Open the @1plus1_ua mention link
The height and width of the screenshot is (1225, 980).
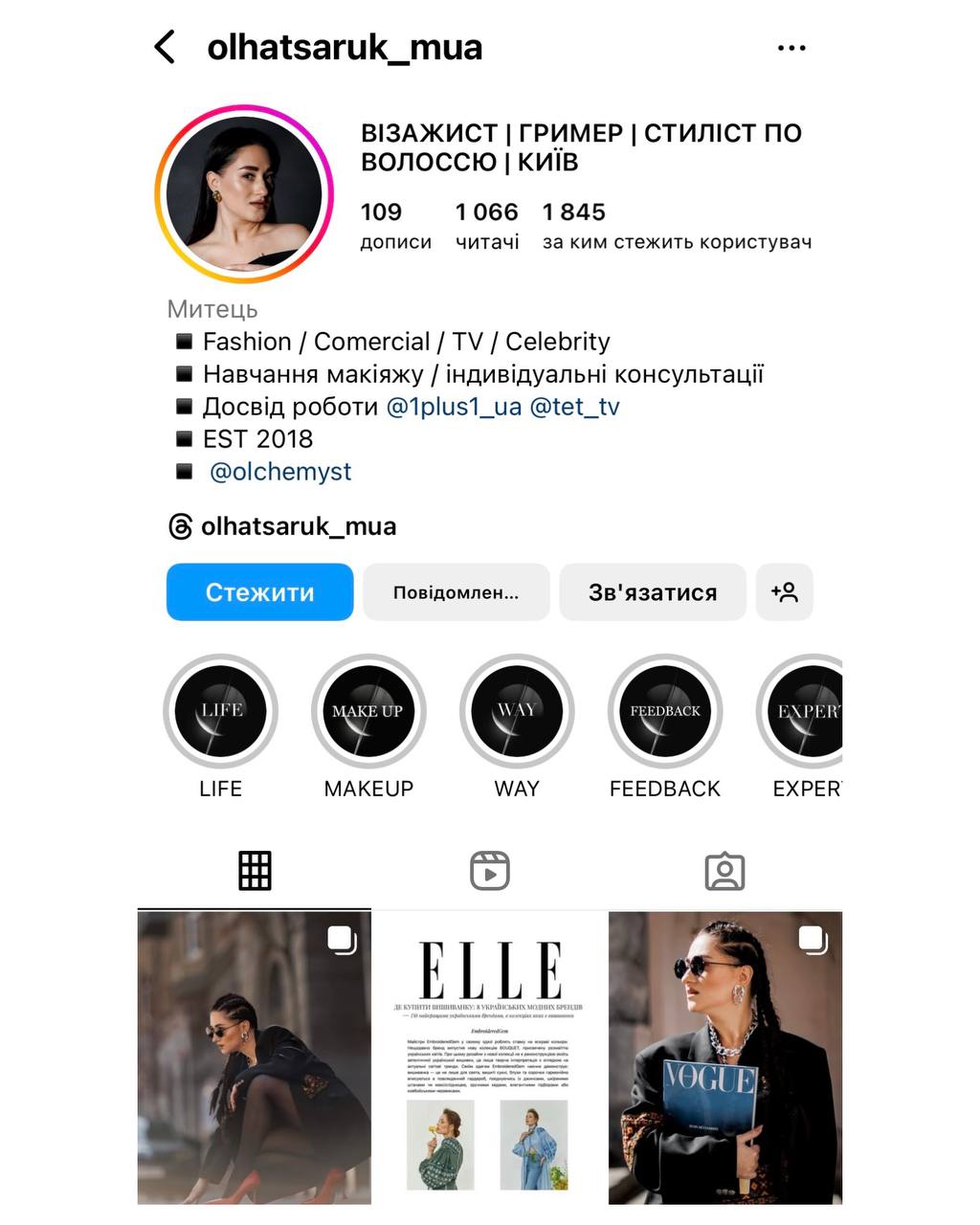click(454, 407)
